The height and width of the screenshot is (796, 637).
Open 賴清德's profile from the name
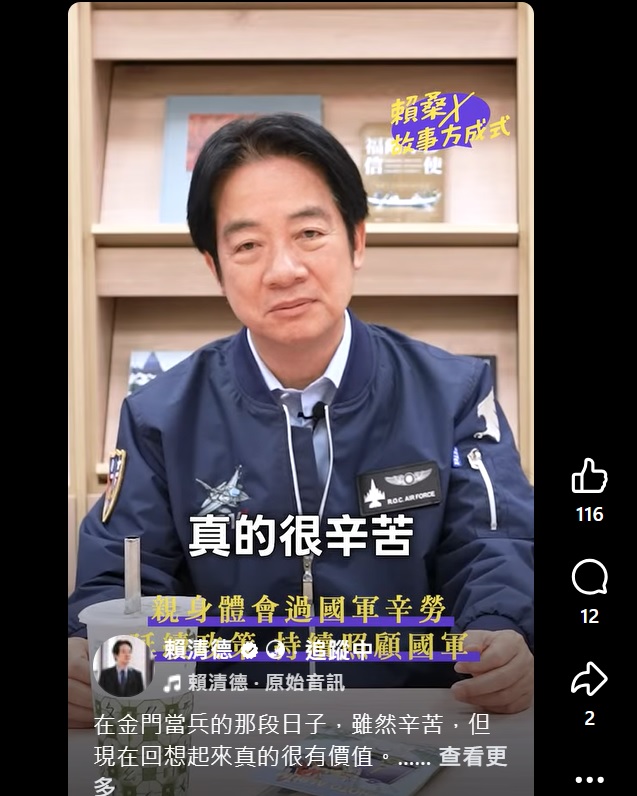199,650
